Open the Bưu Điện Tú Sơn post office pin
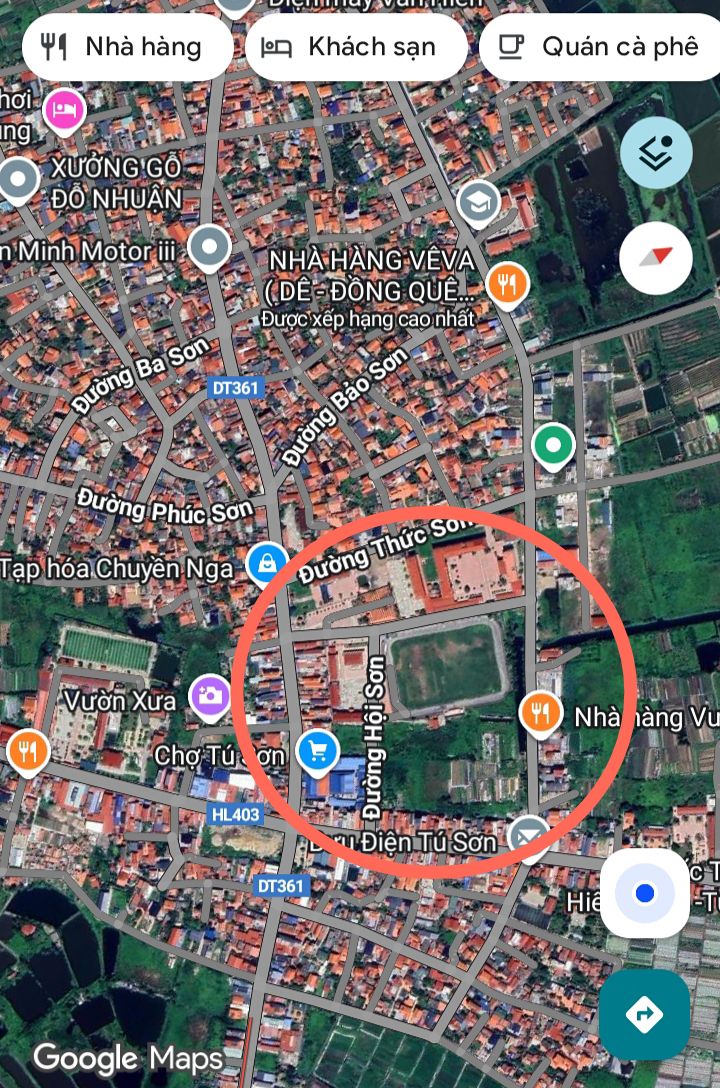The image size is (720, 1088). pyautogui.click(x=528, y=836)
